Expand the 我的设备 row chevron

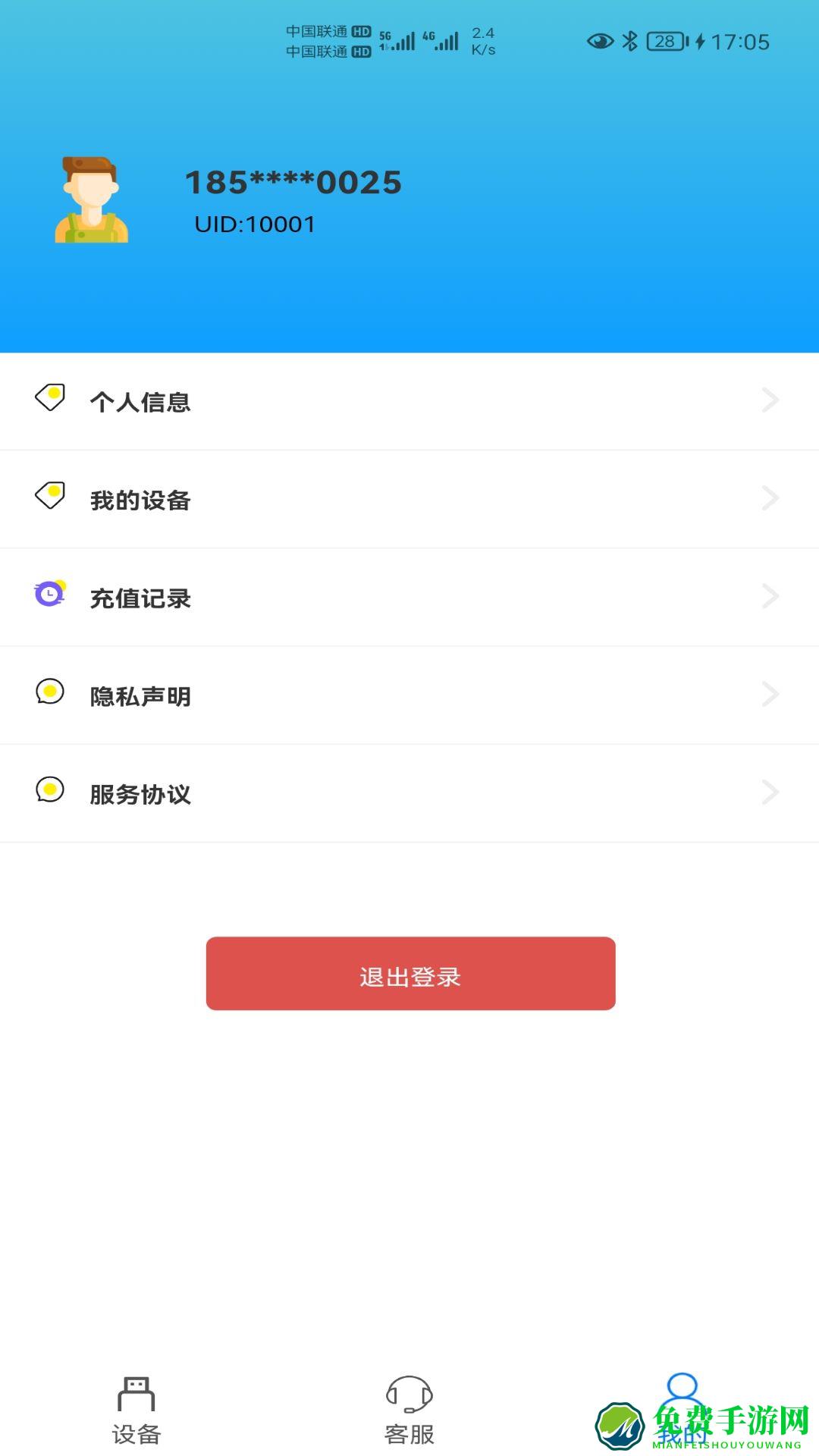click(771, 499)
